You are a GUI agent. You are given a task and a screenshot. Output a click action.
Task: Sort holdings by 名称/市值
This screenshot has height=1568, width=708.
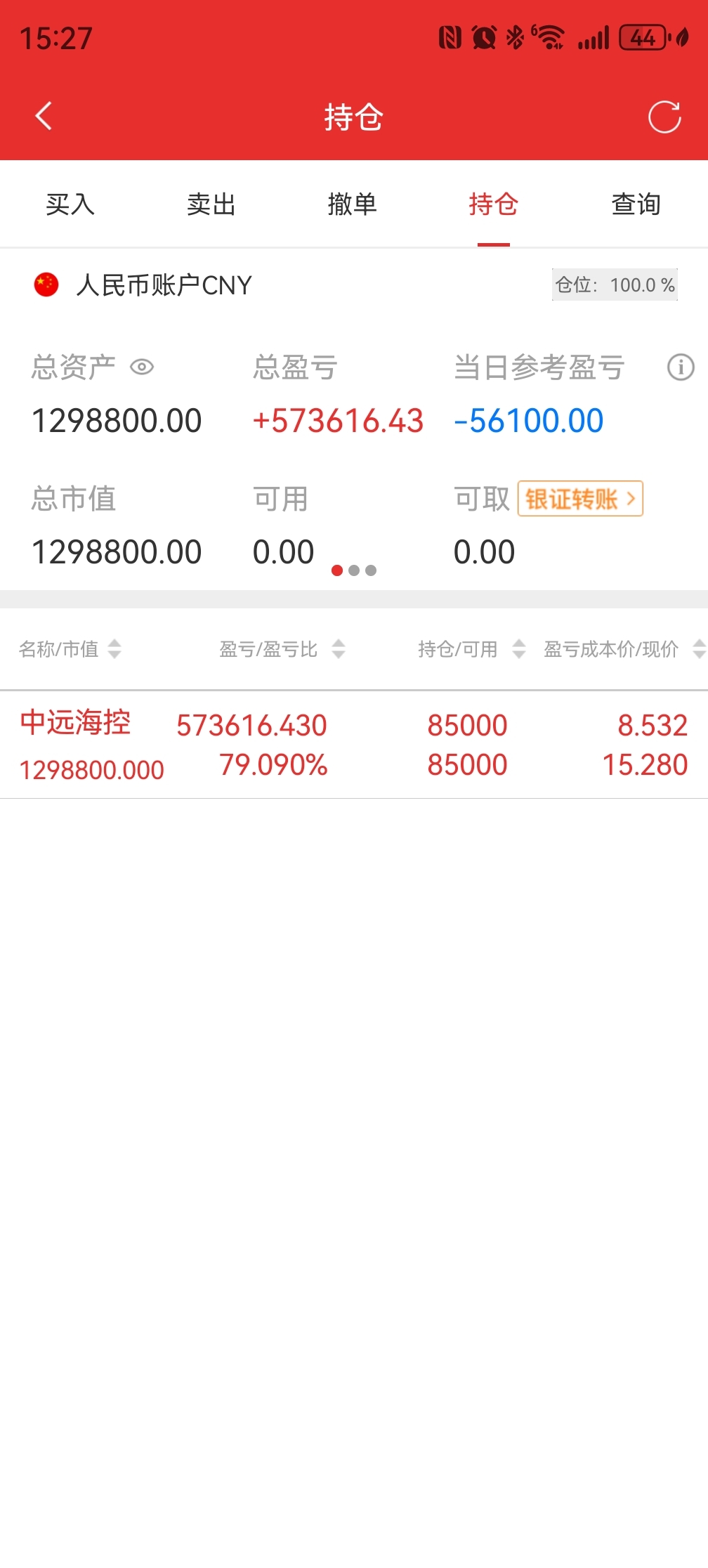click(70, 649)
